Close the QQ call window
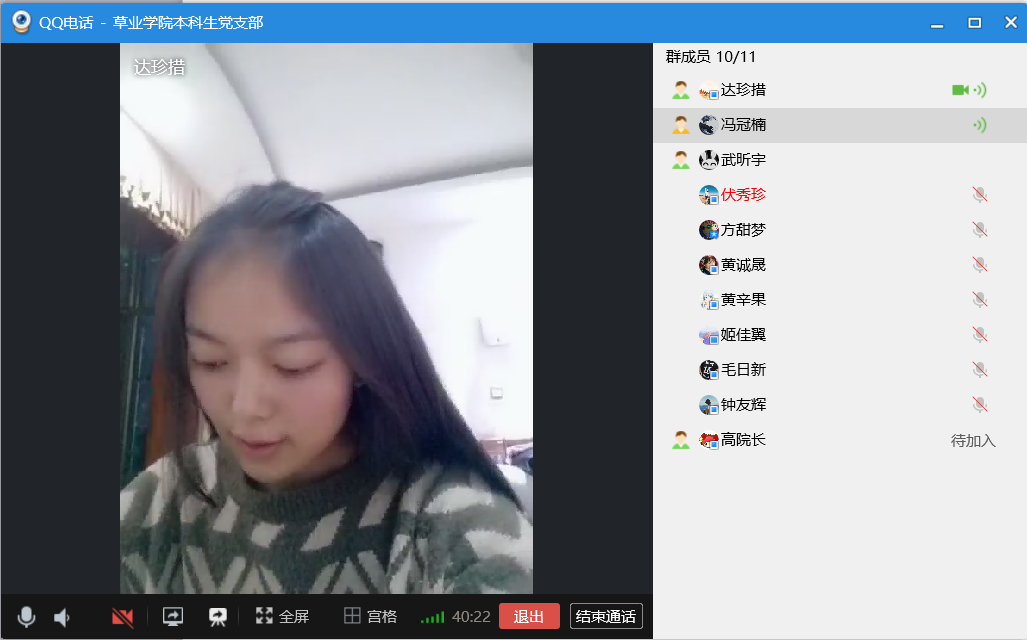The height and width of the screenshot is (640, 1027). coord(1010,22)
